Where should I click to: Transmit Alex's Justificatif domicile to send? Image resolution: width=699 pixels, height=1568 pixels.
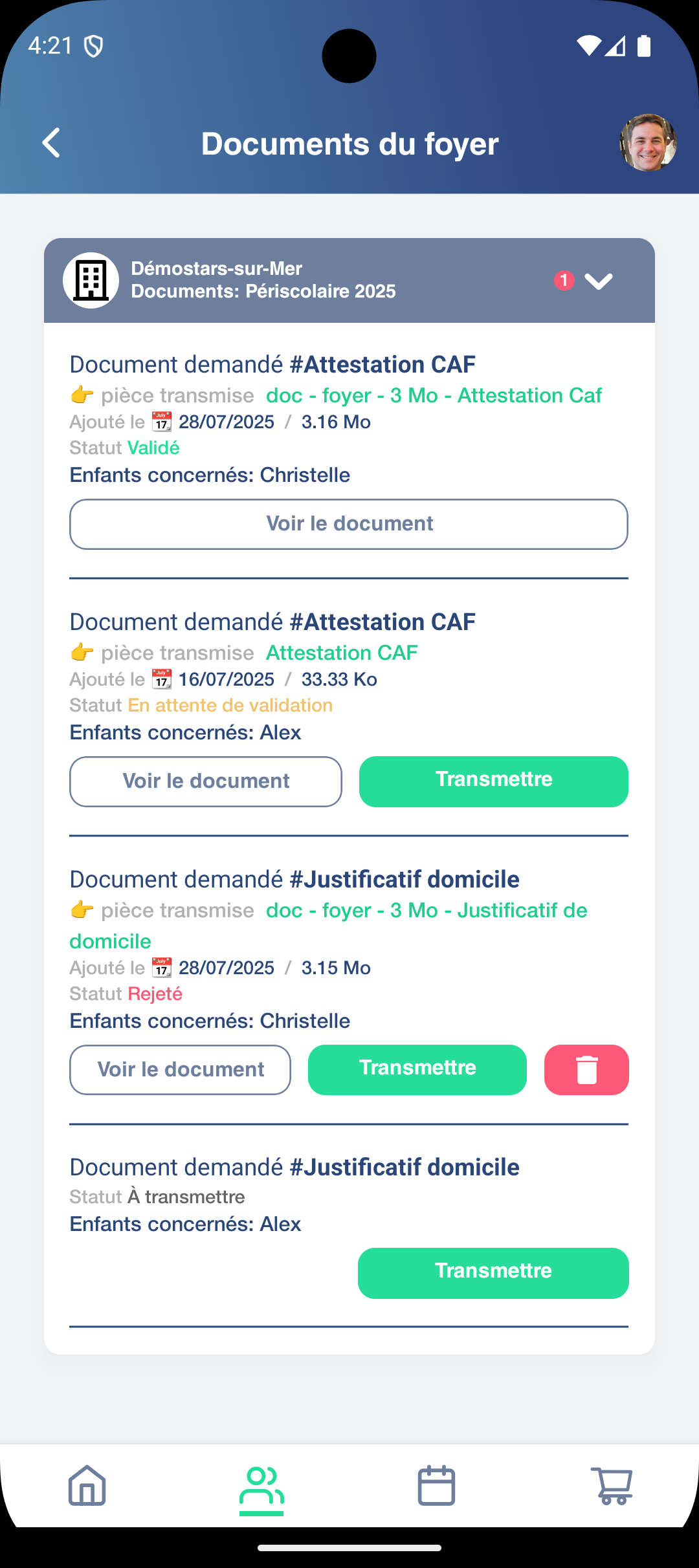tap(493, 1273)
